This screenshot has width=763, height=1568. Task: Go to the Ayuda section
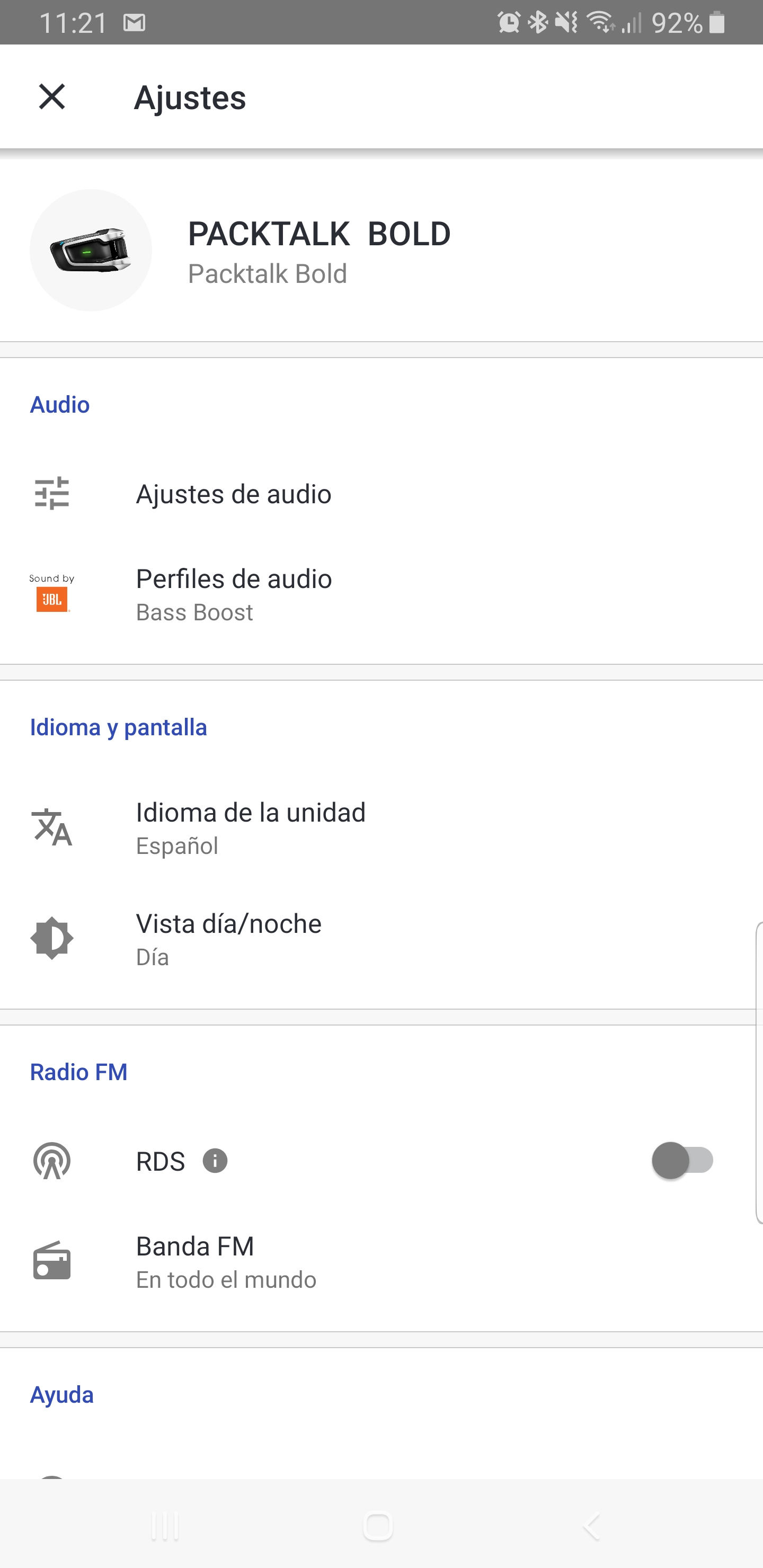pyautogui.click(x=61, y=1394)
